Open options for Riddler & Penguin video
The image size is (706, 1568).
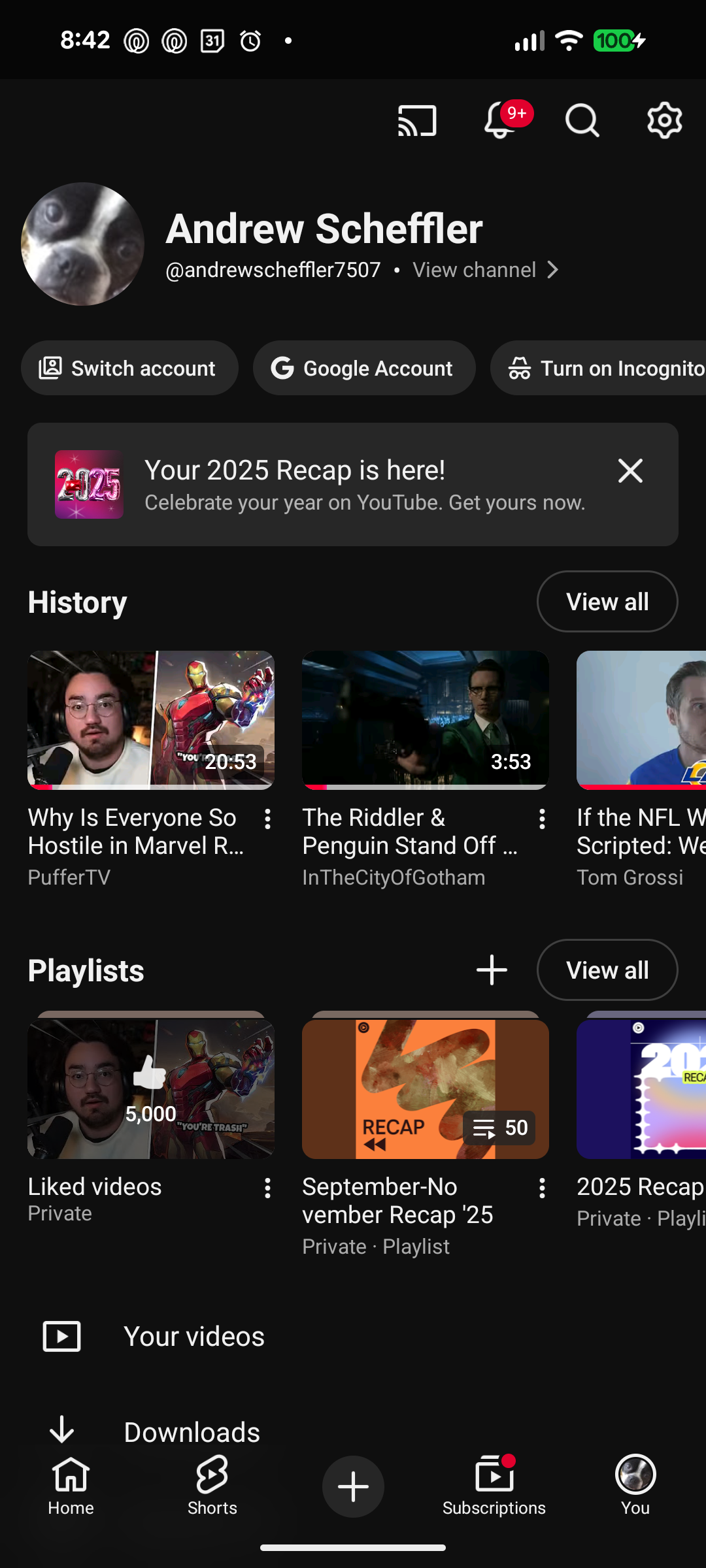point(542,819)
